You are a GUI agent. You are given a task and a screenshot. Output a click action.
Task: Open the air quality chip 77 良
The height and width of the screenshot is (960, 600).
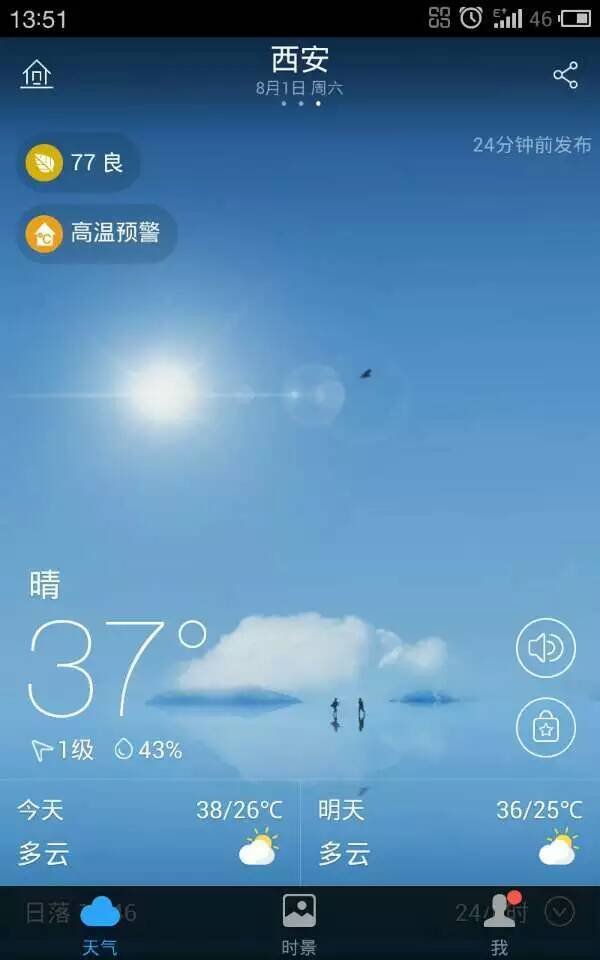point(78,162)
